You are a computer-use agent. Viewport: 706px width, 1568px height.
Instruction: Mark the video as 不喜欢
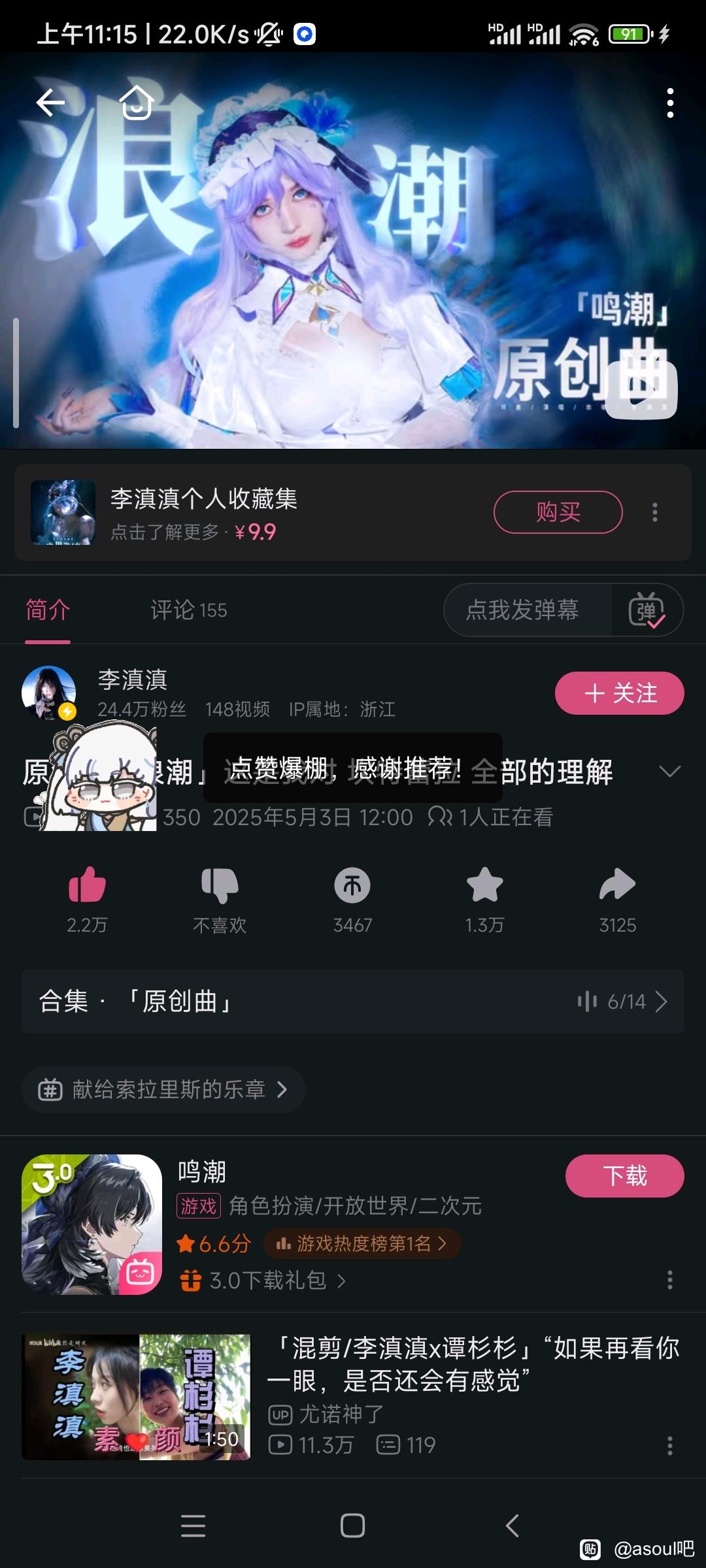click(220, 886)
